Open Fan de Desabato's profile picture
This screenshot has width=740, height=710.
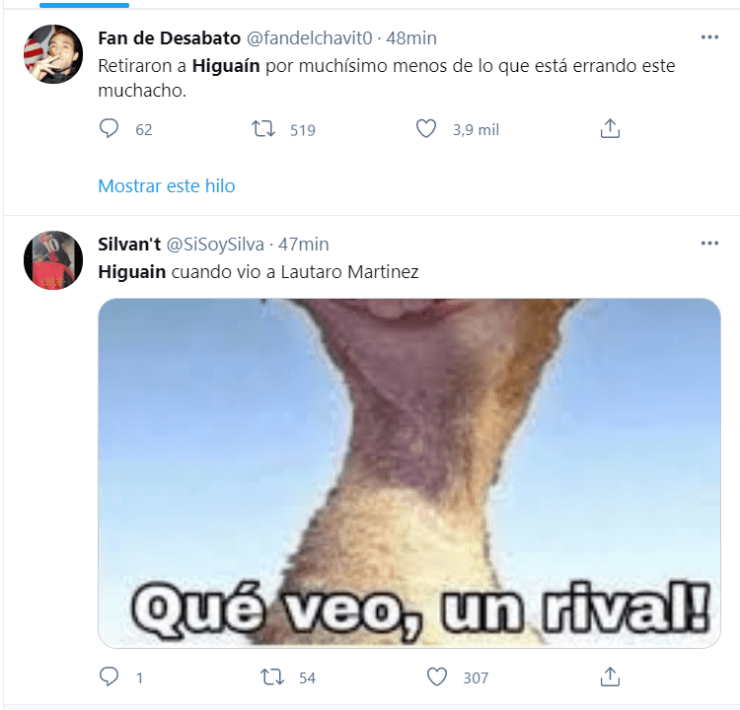[x=52, y=54]
